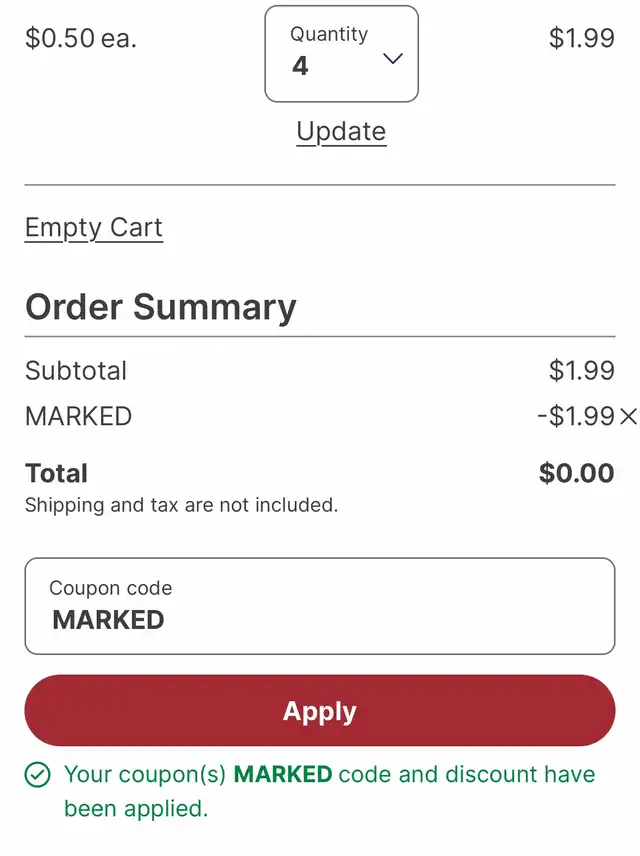The width and height of the screenshot is (640, 856).
Task: Empty the cart
Action: (x=94, y=228)
